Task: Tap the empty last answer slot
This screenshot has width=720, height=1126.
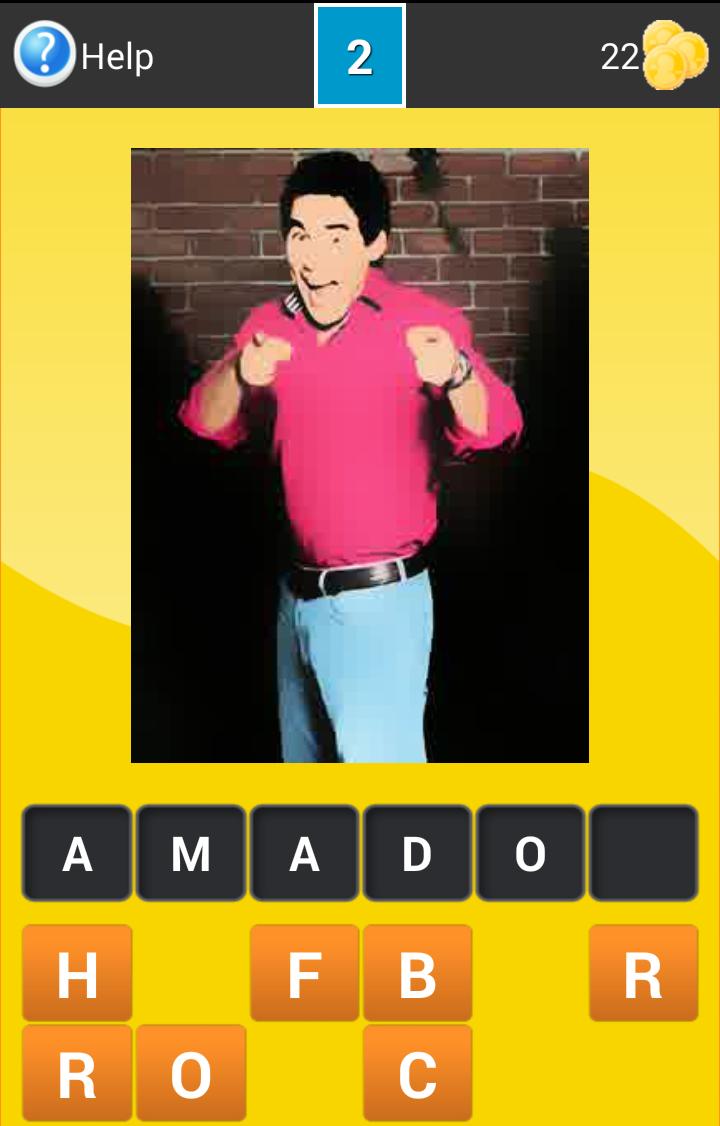Action: [x=643, y=853]
